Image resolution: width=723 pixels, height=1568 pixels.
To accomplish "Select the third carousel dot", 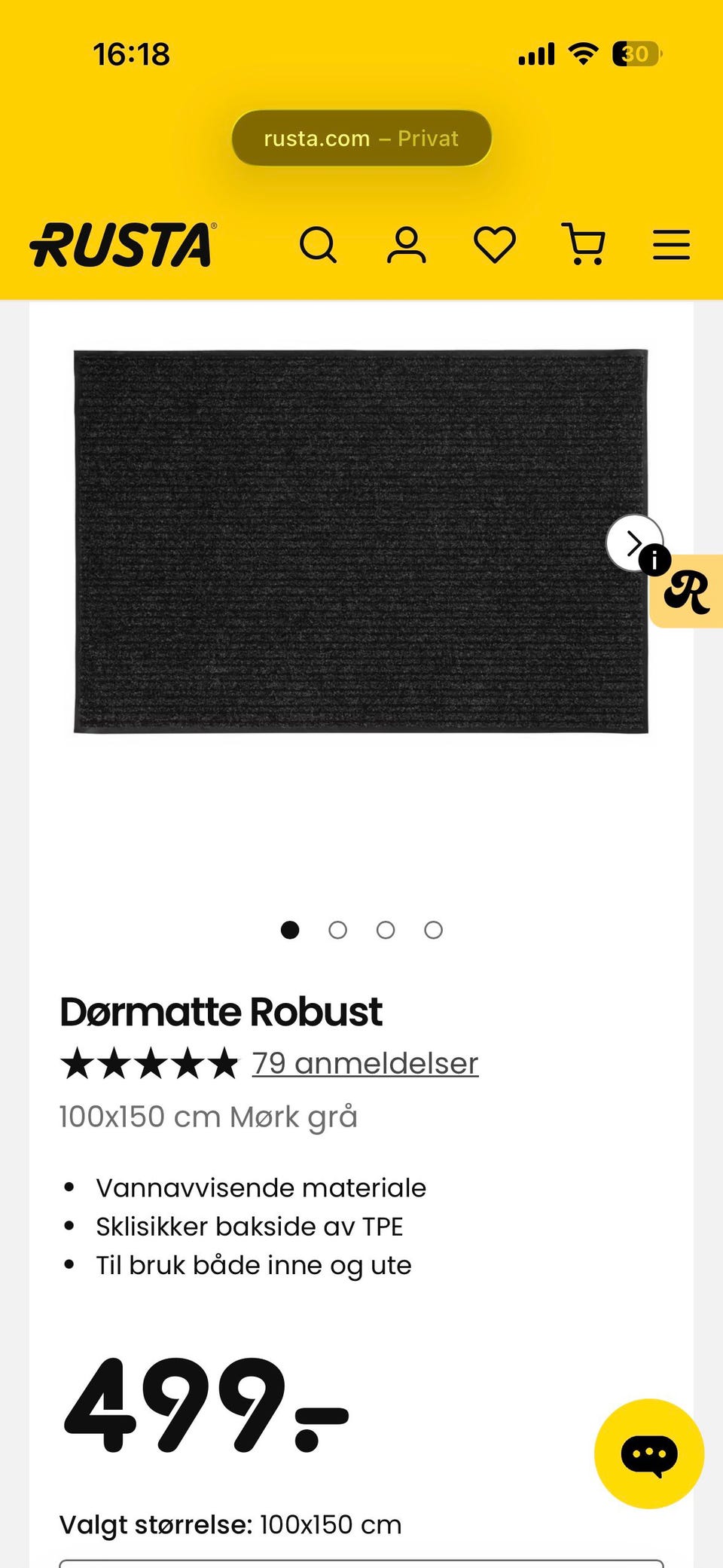I will (386, 930).
